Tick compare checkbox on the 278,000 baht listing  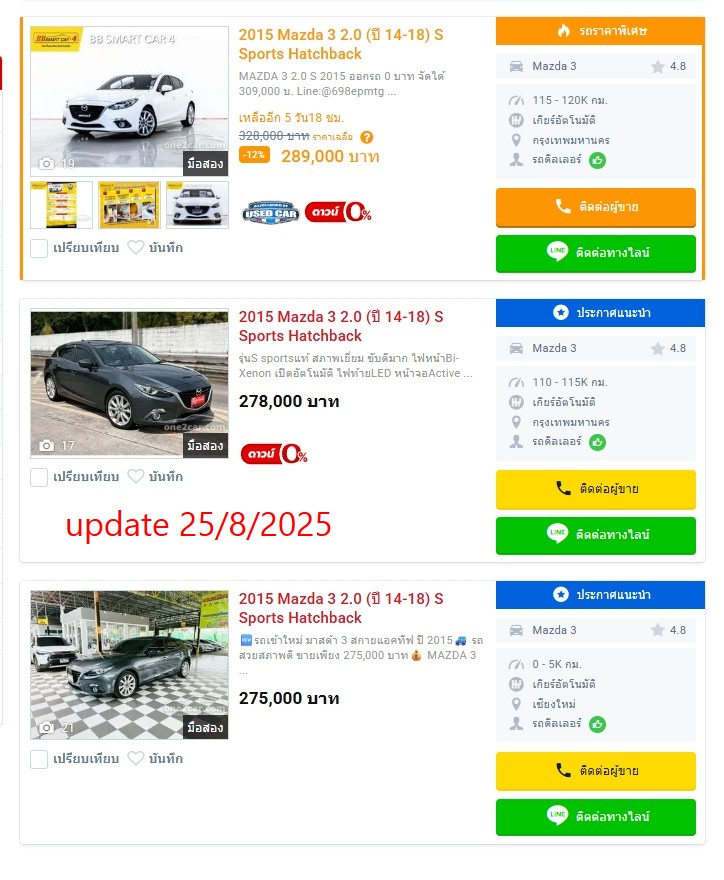pyautogui.click(x=39, y=477)
